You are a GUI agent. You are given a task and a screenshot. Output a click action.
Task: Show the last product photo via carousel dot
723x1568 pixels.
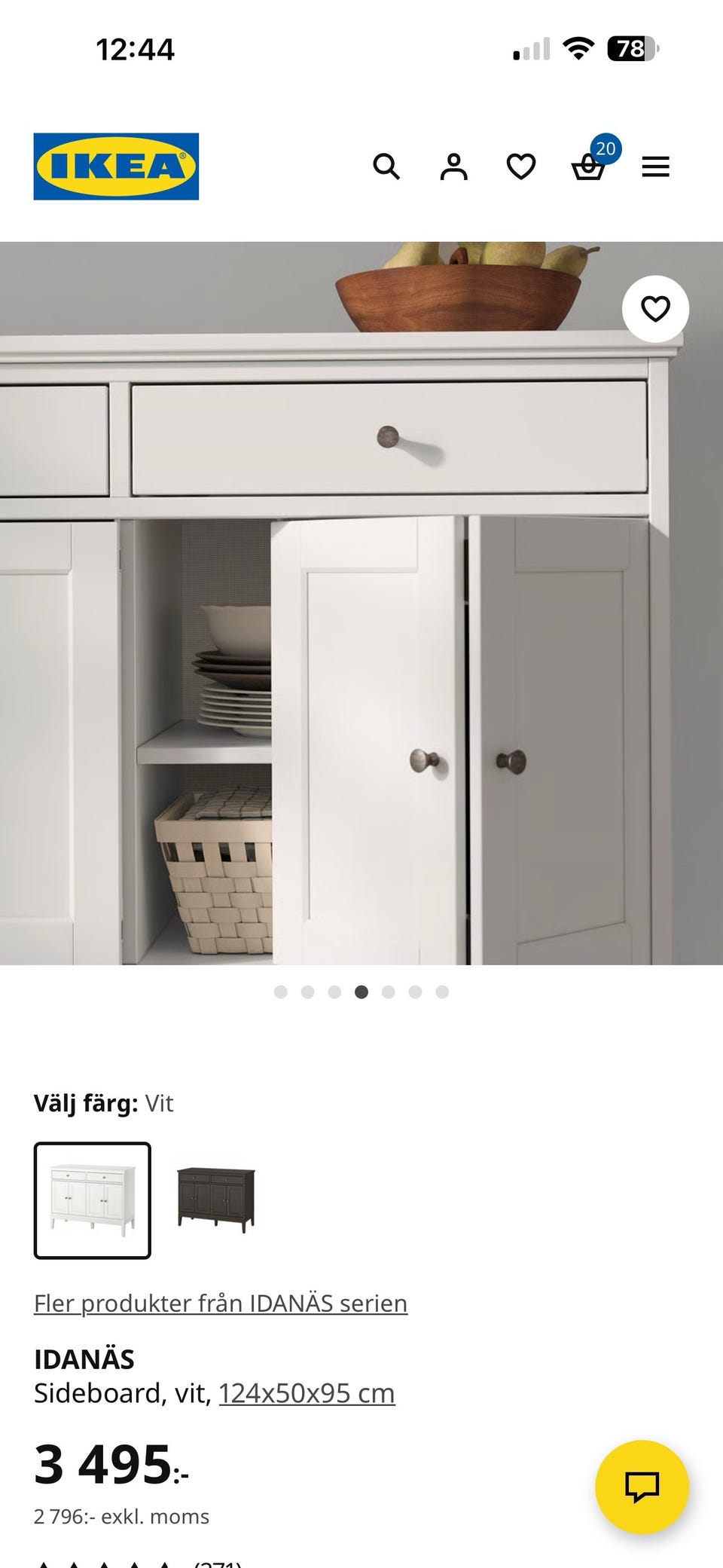440,992
